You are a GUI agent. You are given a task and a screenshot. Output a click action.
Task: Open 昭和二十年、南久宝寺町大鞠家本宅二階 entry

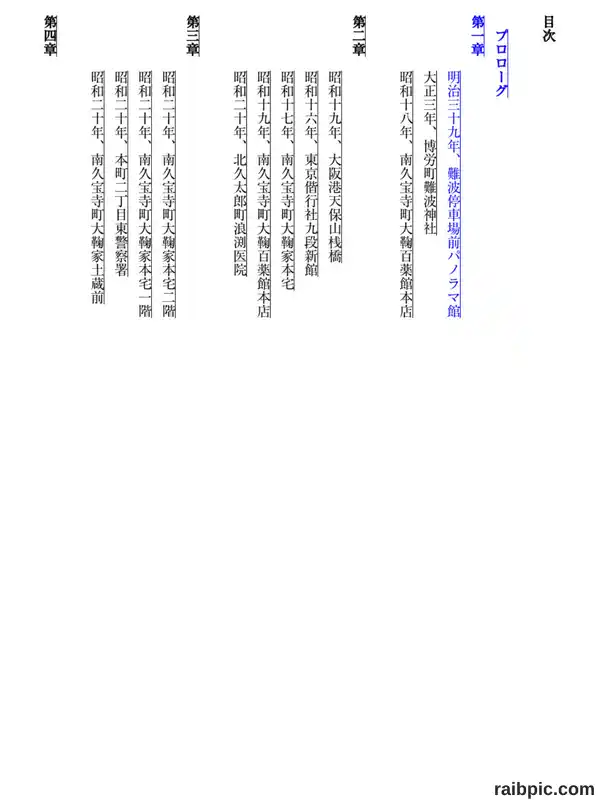point(169,194)
